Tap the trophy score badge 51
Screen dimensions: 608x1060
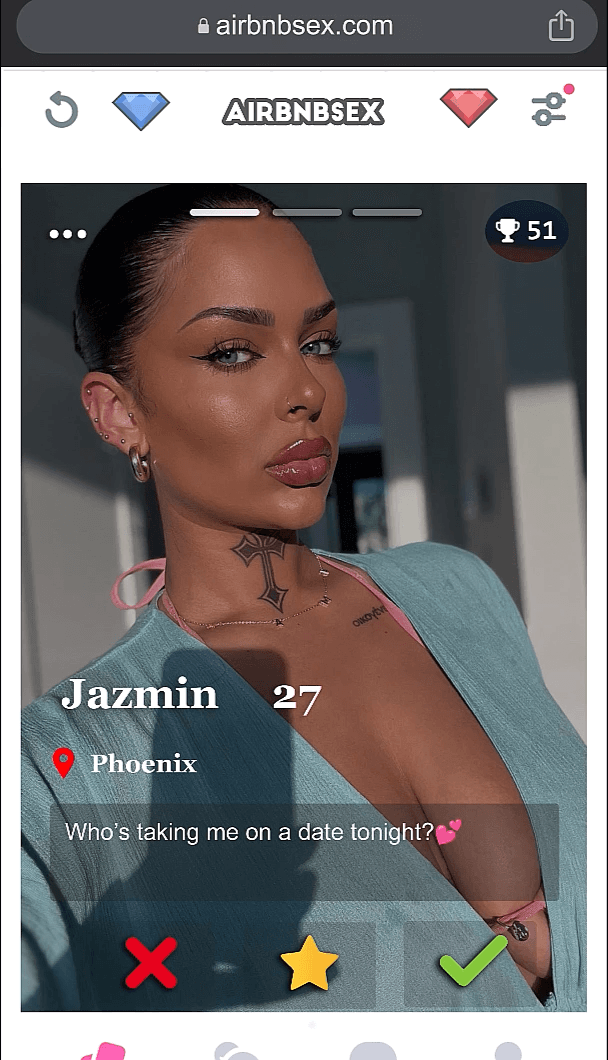point(526,231)
